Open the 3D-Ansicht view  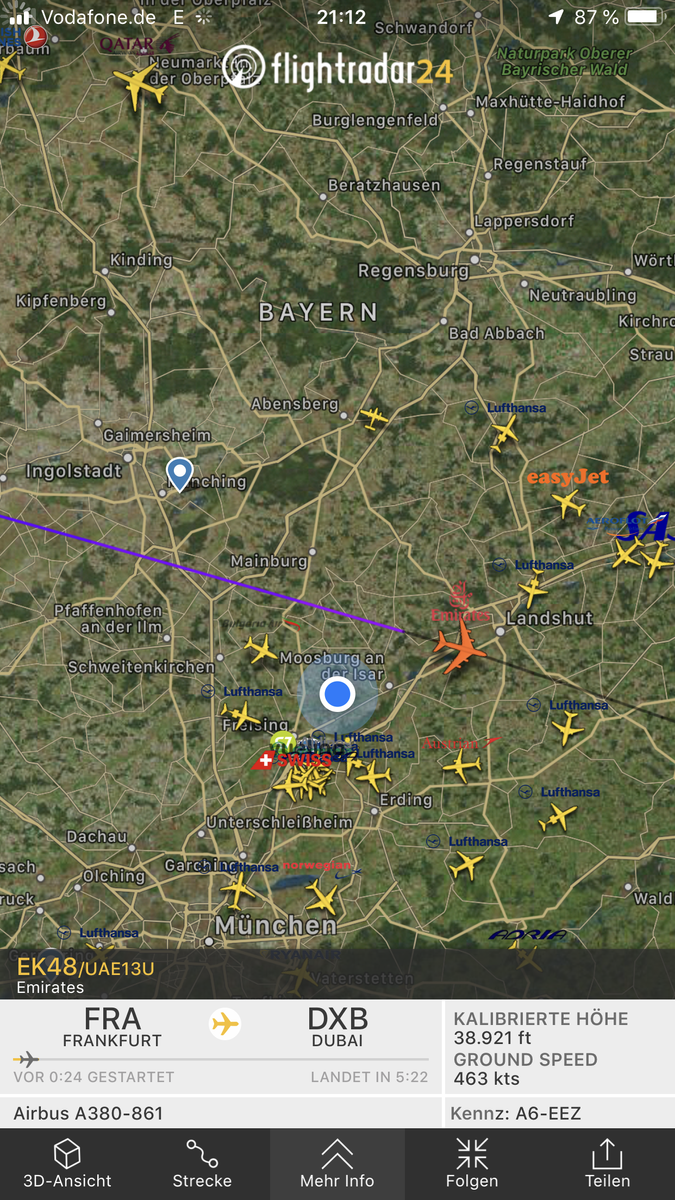coord(67,1164)
